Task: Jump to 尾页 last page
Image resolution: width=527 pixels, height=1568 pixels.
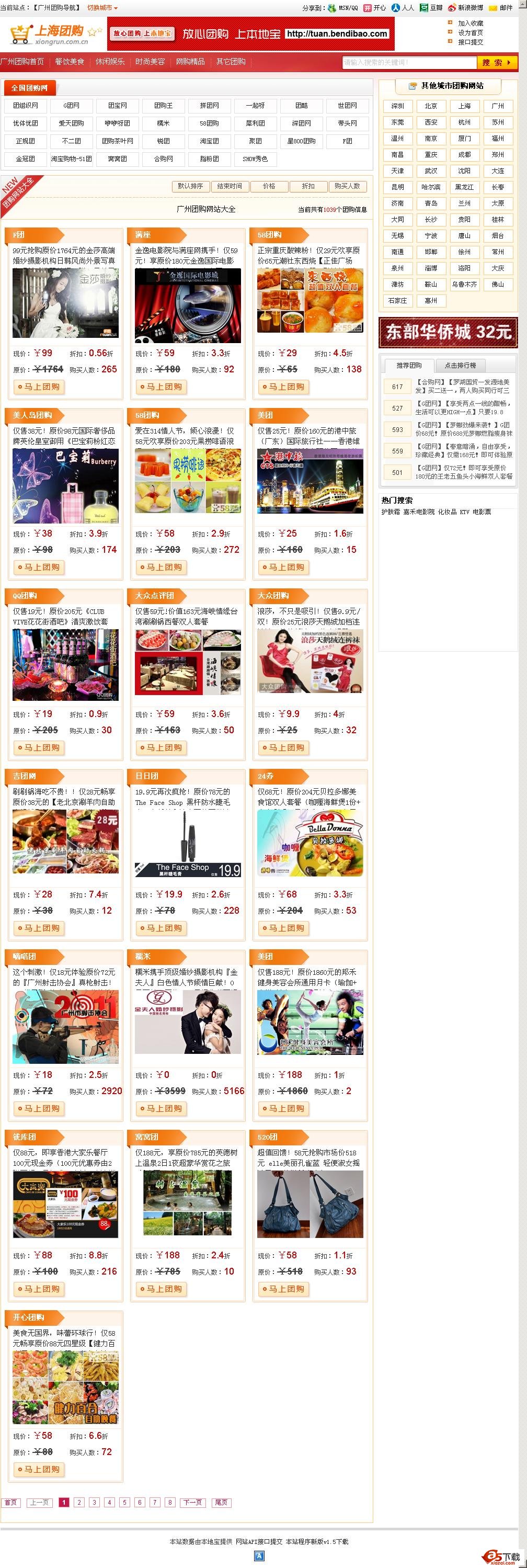Action: pos(221,1502)
